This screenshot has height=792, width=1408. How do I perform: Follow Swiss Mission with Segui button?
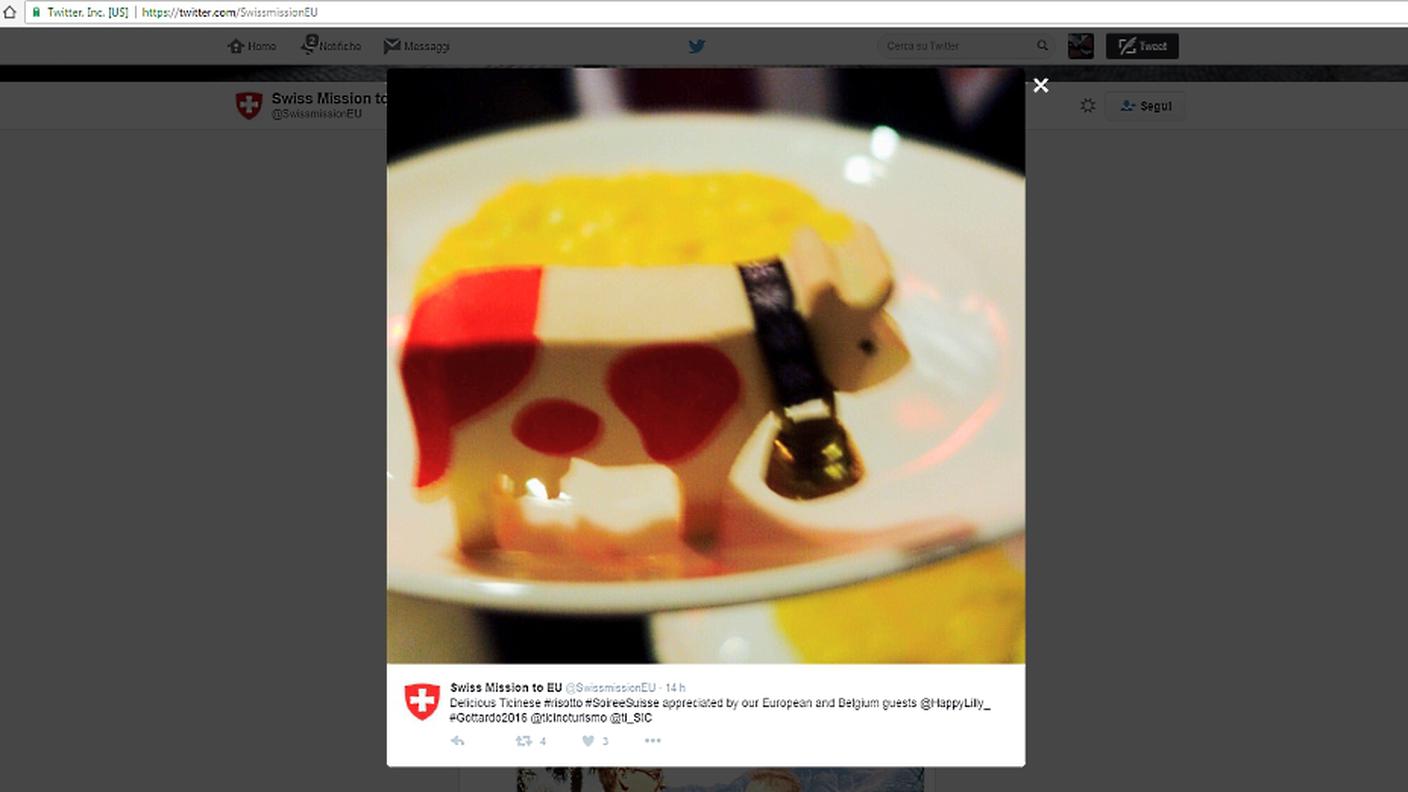coord(1146,106)
